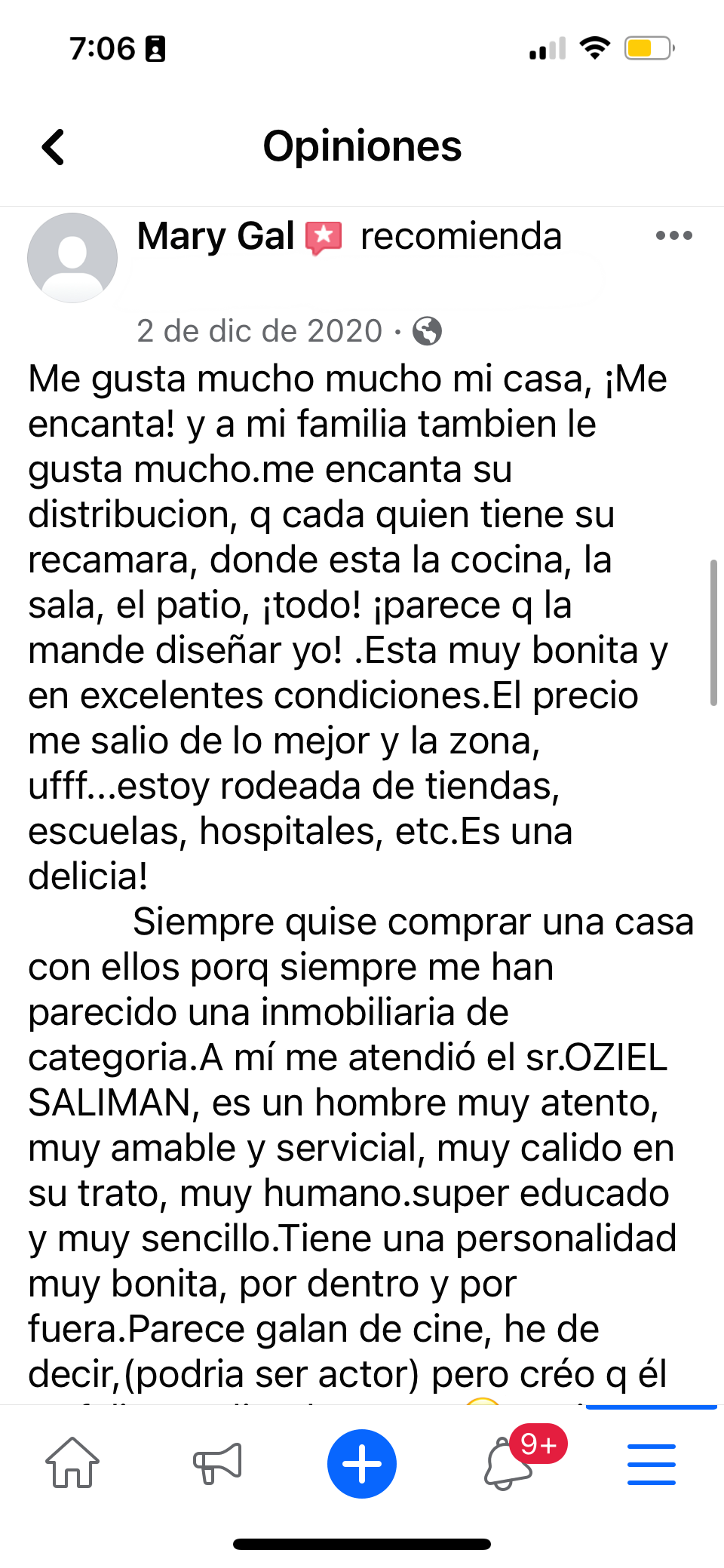Open the hamburger menu icon
Viewport: 724px width, 1568px height.
click(651, 1463)
